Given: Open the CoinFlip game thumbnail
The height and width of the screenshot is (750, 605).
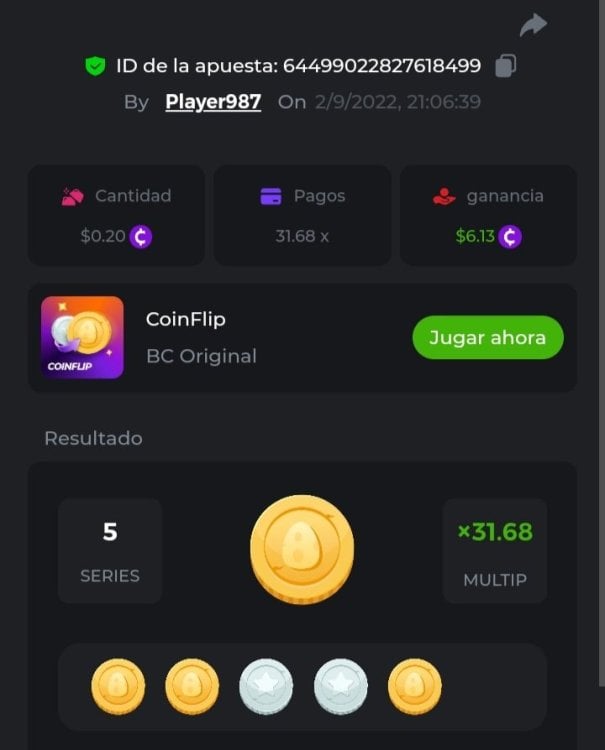Looking at the screenshot, I should click(x=82, y=337).
